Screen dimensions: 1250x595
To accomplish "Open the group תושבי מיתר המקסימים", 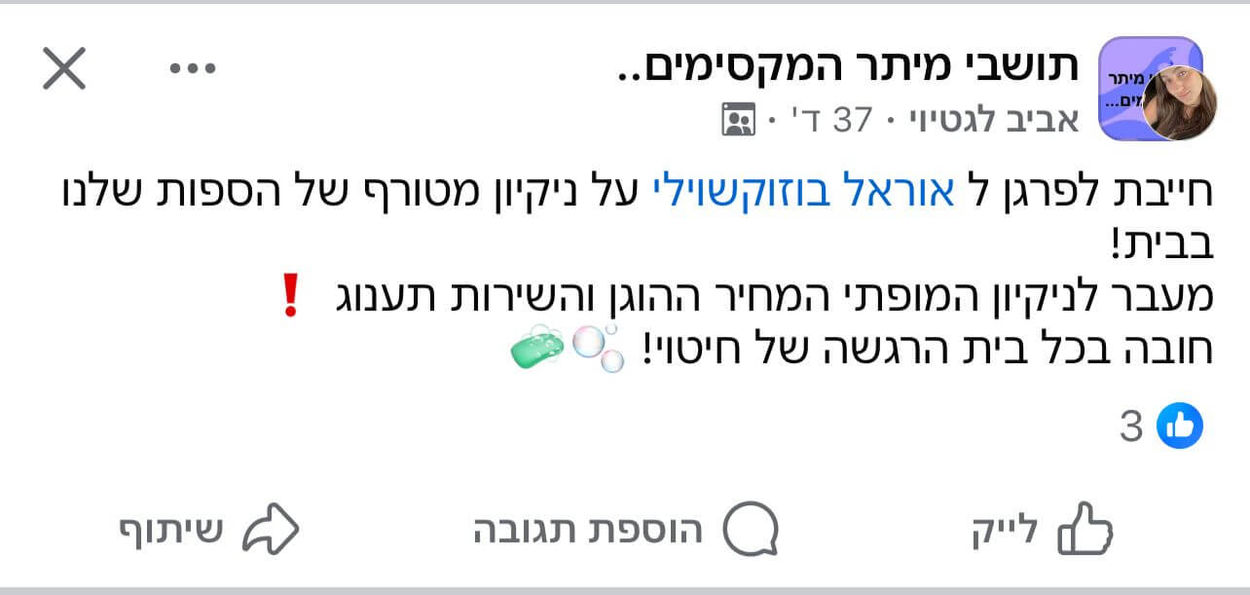I will click(848, 67).
